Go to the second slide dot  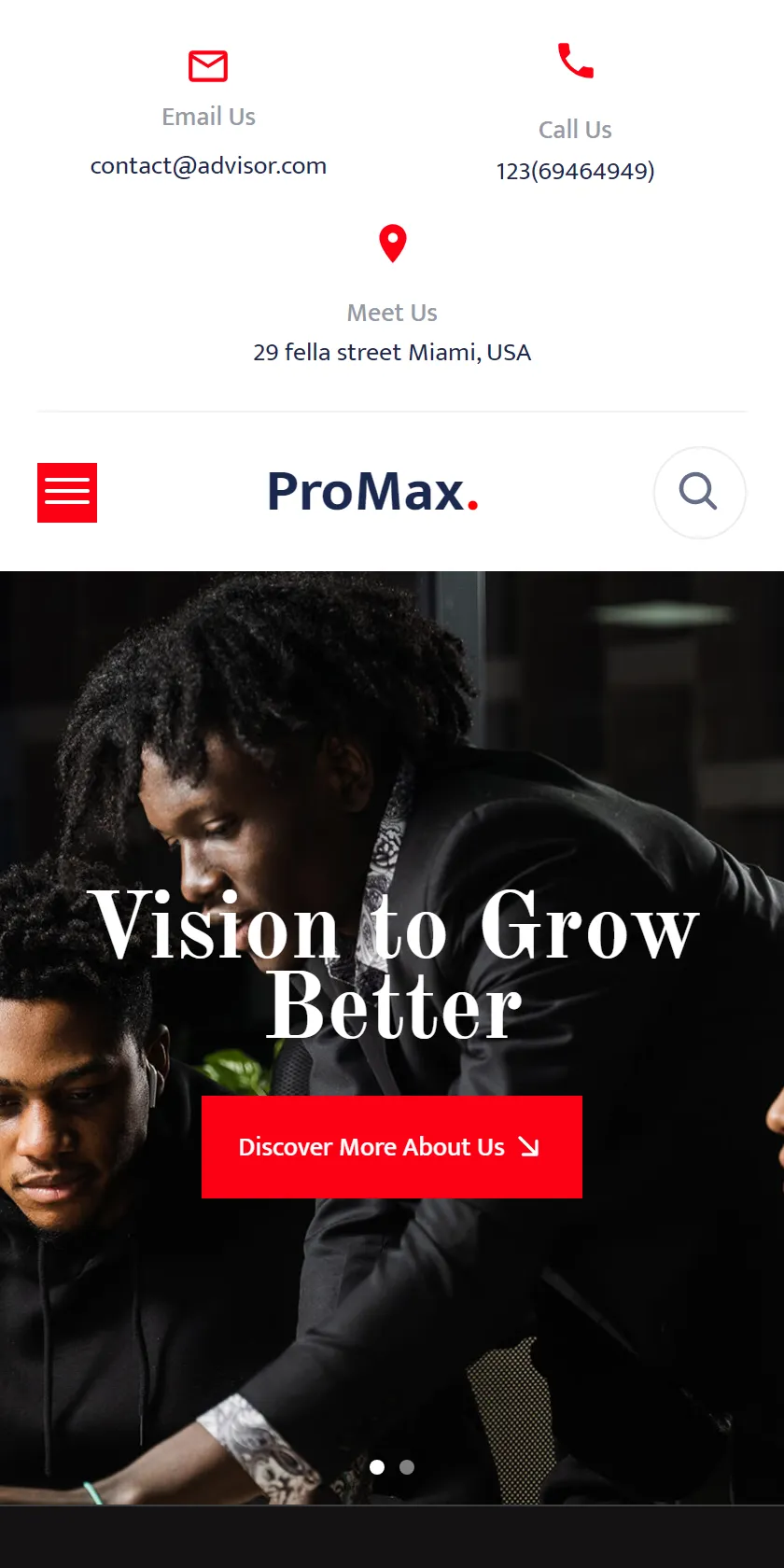(x=407, y=1467)
